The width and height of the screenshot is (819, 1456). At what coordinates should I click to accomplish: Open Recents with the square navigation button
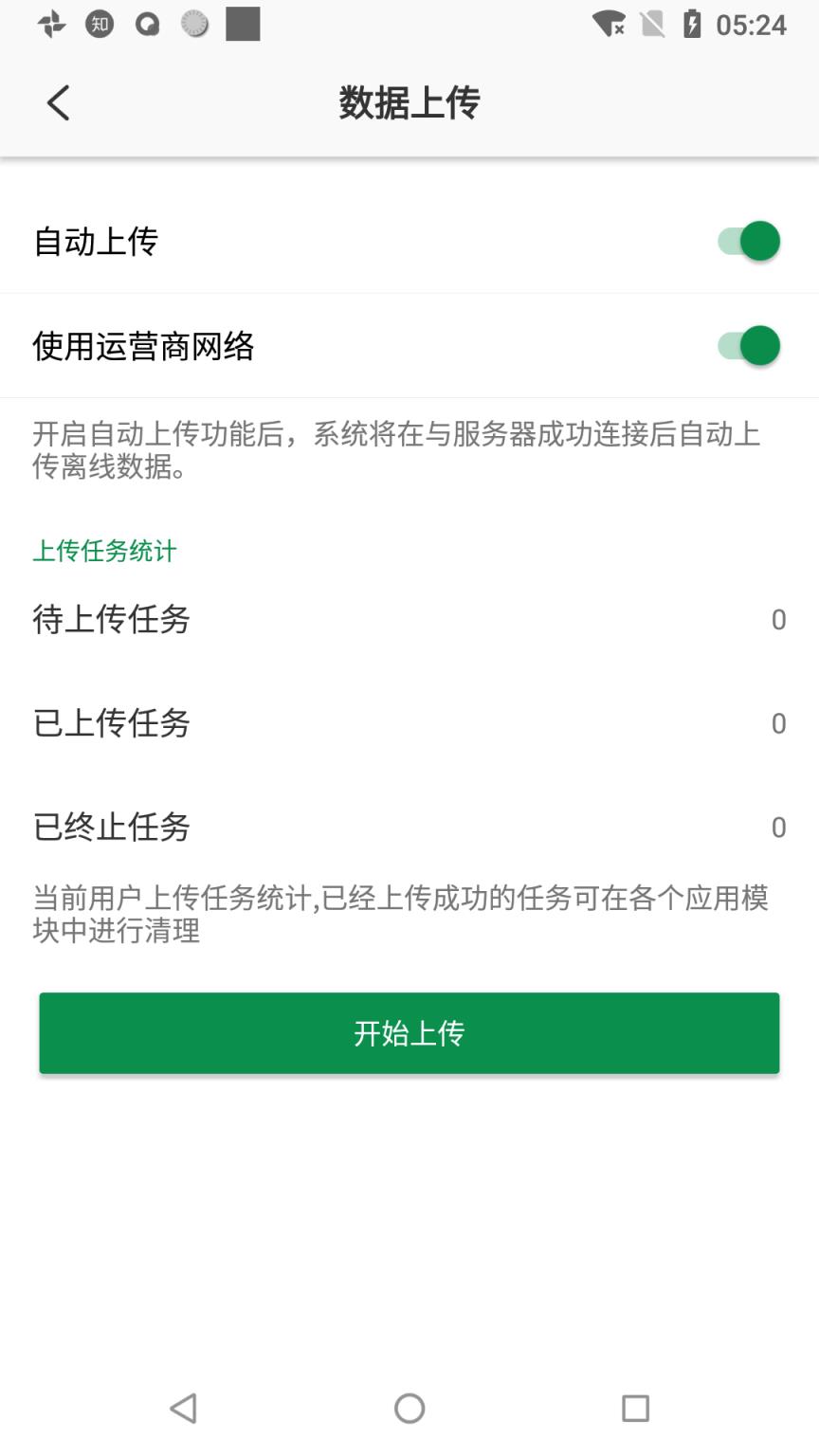(x=635, y=1409)
